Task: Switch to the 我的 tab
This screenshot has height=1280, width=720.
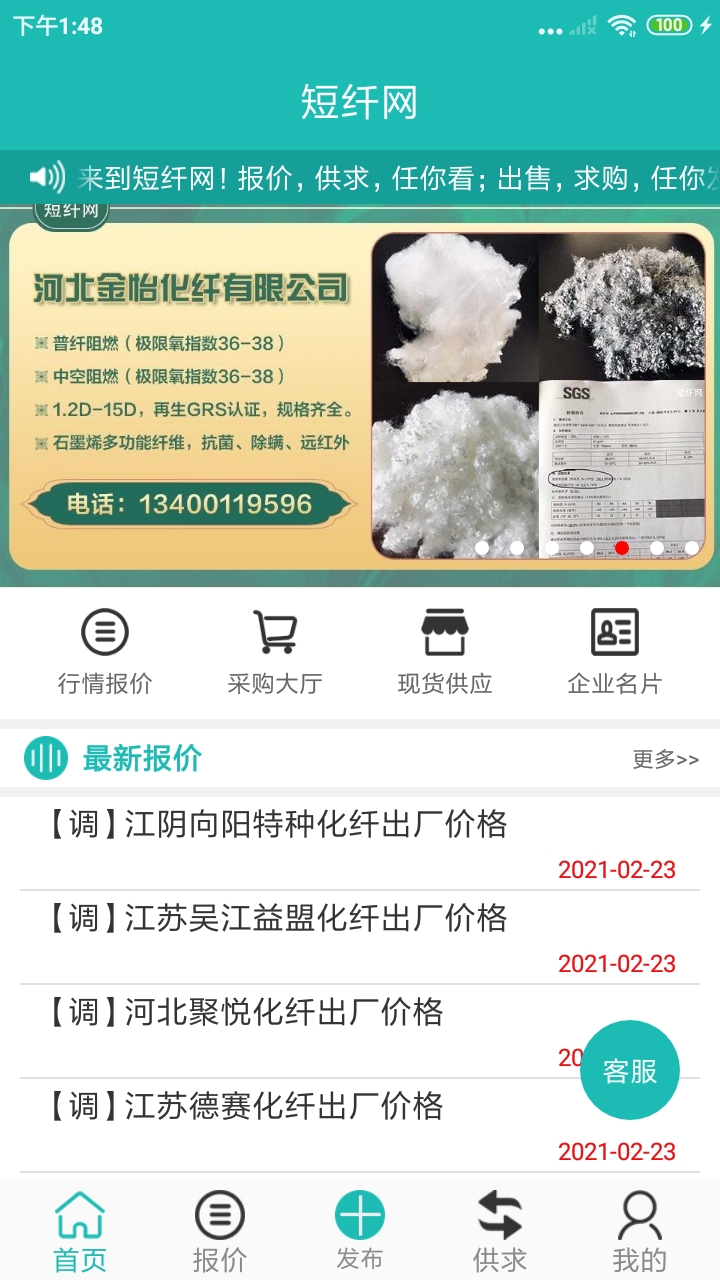Action: coord(640,1232)
